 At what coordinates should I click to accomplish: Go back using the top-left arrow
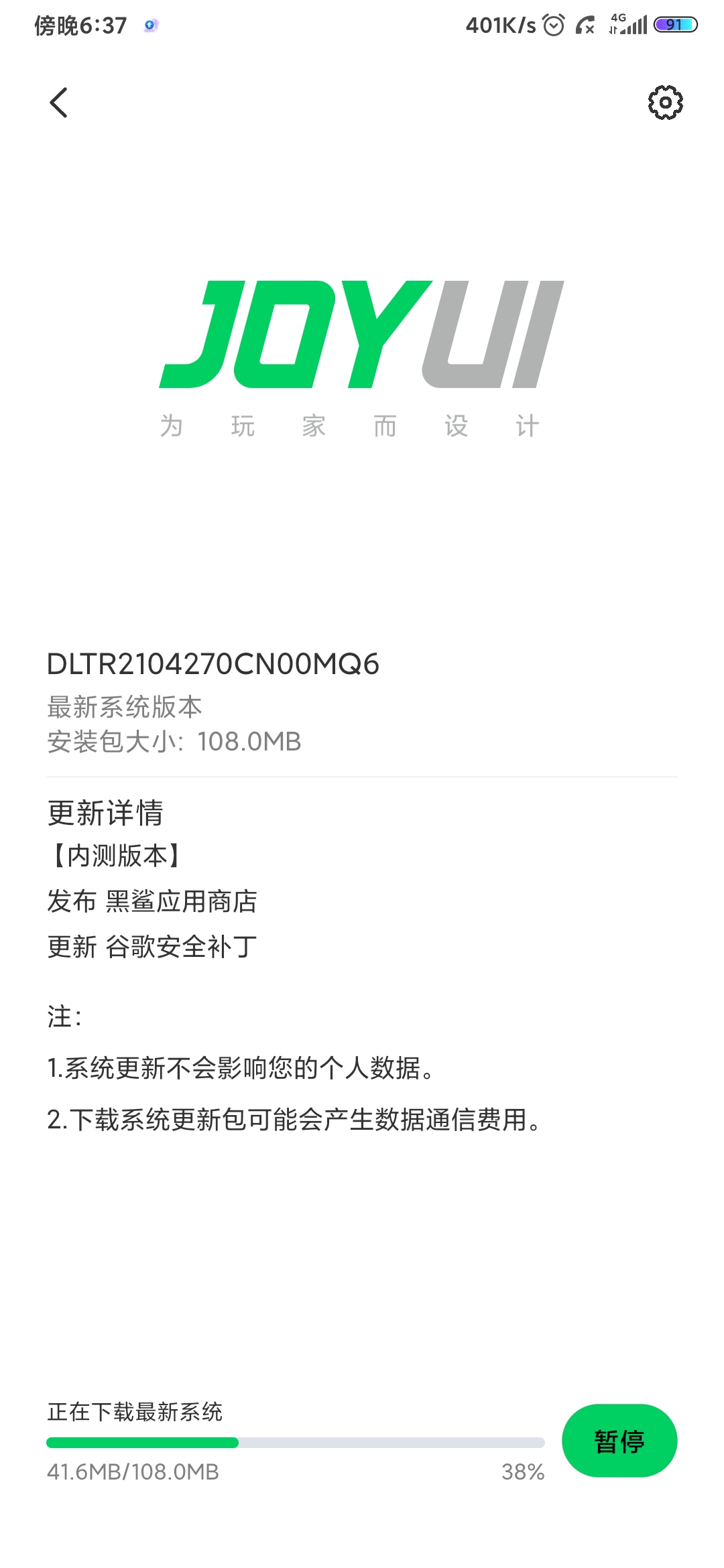pyautogui.click(x=59, y=103)
